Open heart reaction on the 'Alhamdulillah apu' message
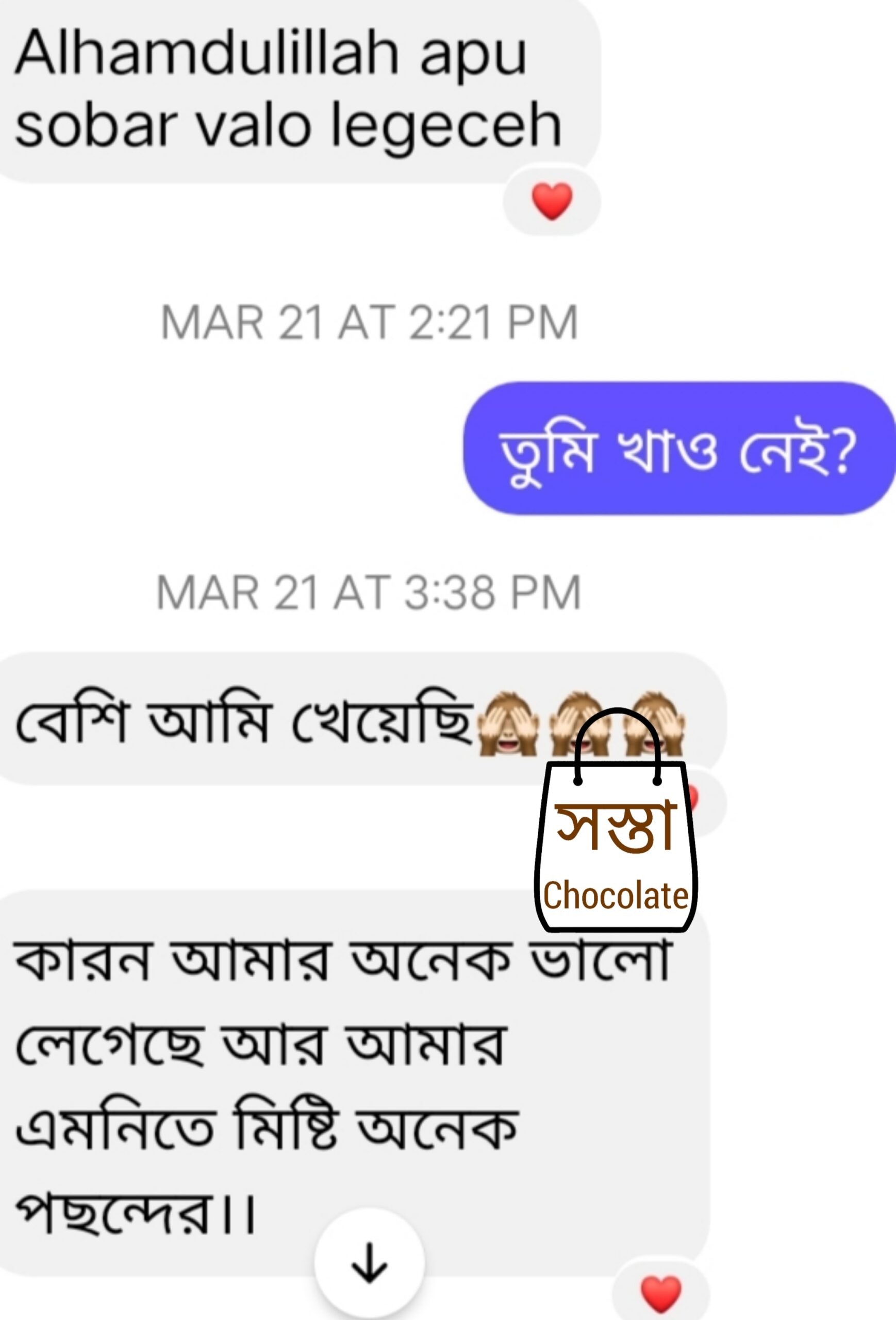896x1320 pixels. 551,201
